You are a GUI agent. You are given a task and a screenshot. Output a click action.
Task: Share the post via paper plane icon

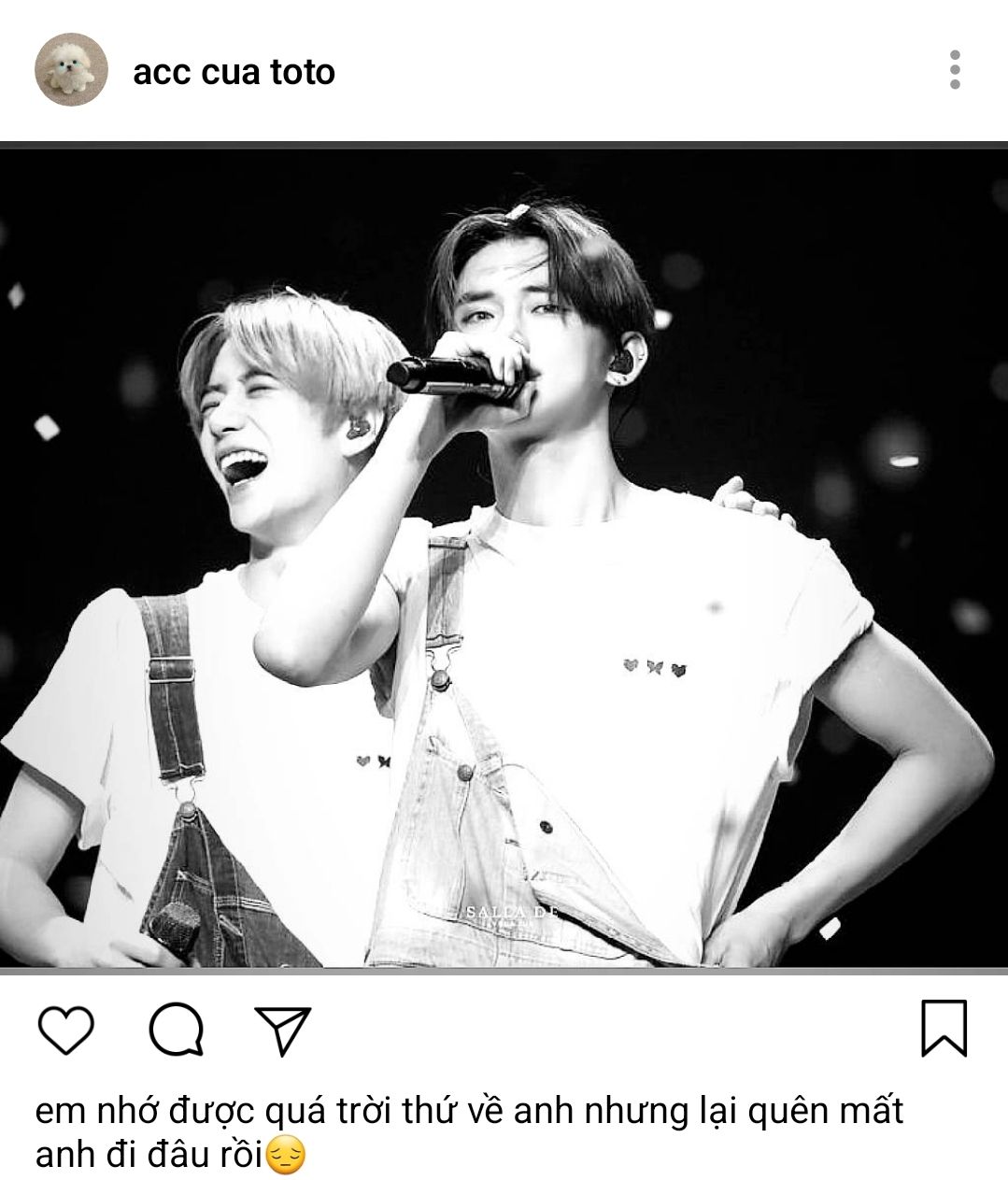(x=282, y=1029)
